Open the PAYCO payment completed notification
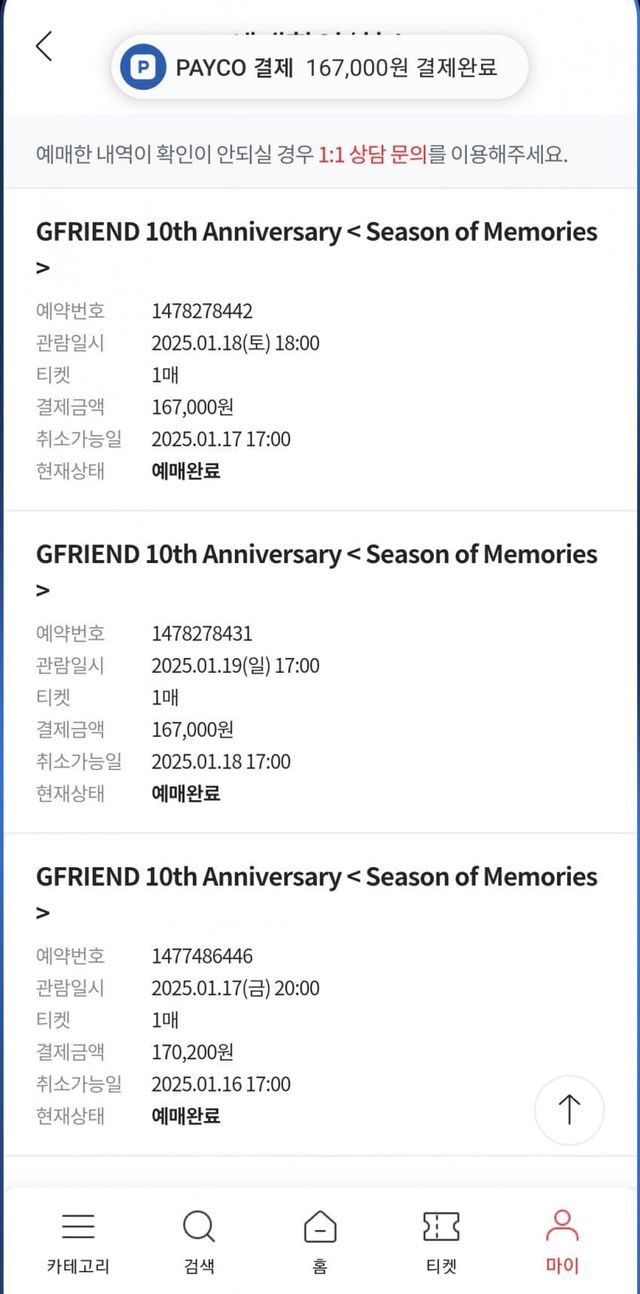This screenshot has height=1294, width=640. (x=318, y=68)
